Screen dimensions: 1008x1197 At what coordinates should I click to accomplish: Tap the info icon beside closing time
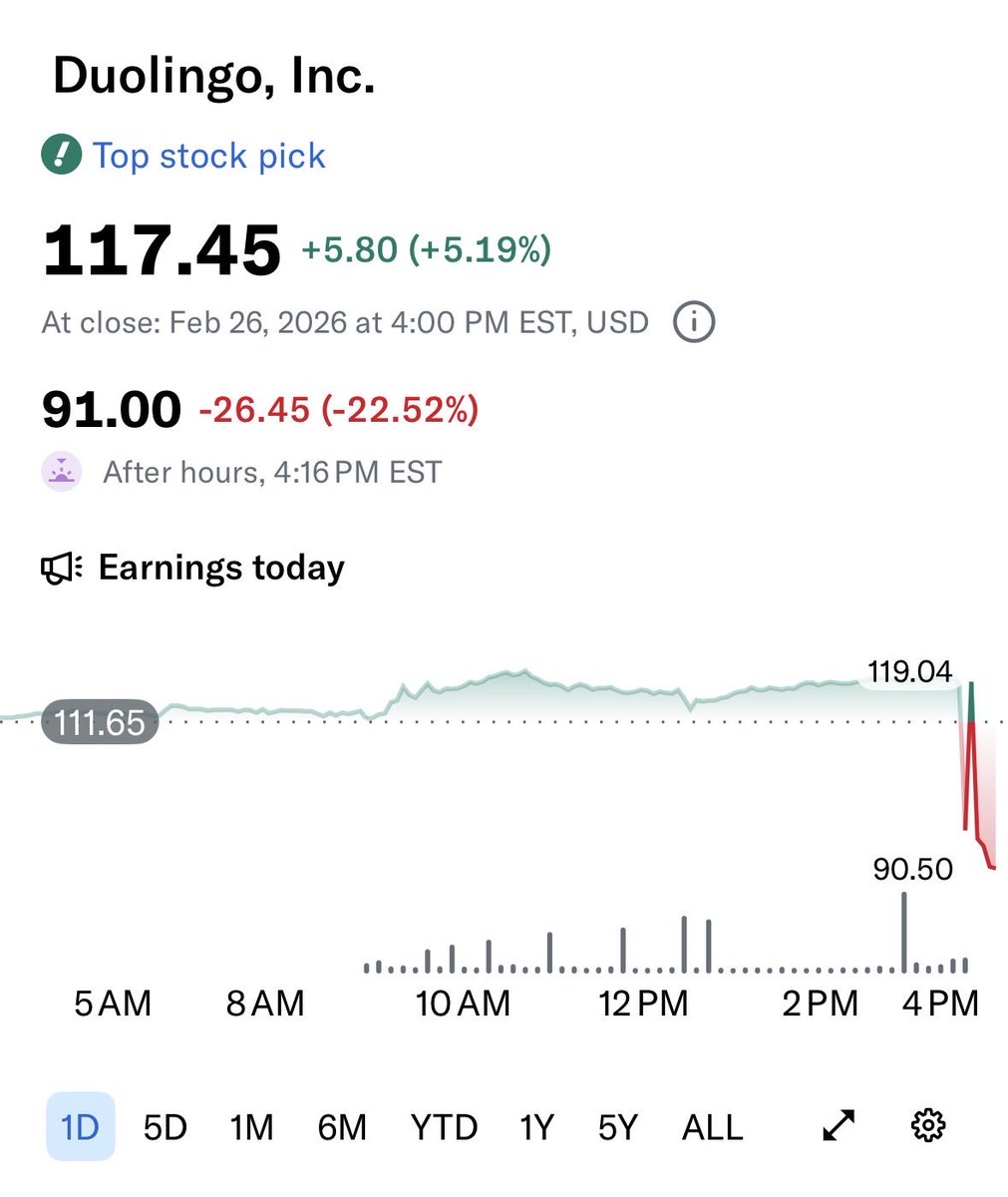pos(694,323)
